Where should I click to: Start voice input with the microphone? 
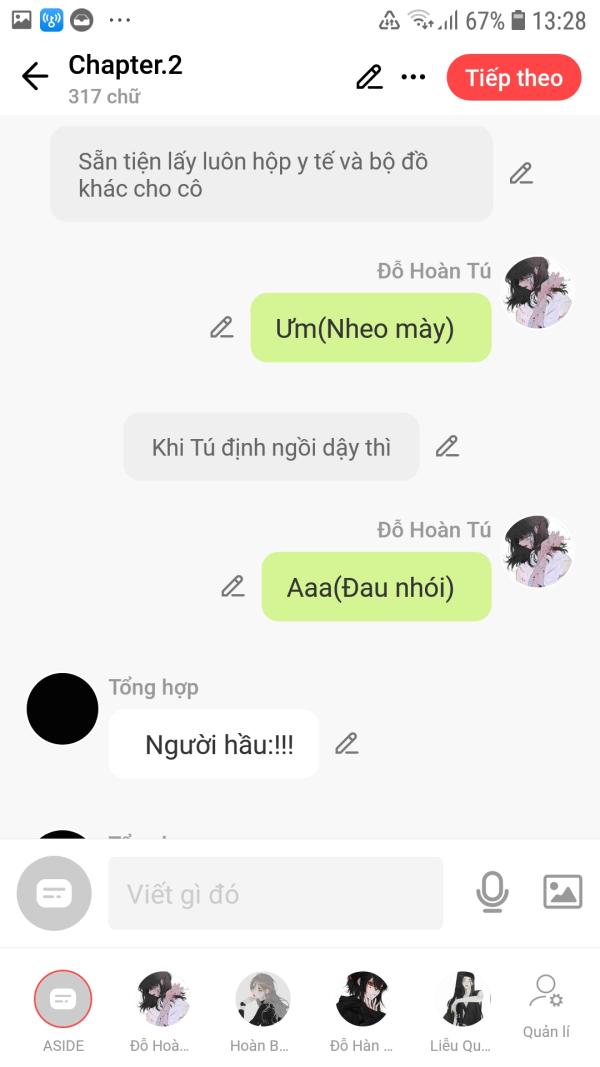pyautogui.click(x=492, y=892)
